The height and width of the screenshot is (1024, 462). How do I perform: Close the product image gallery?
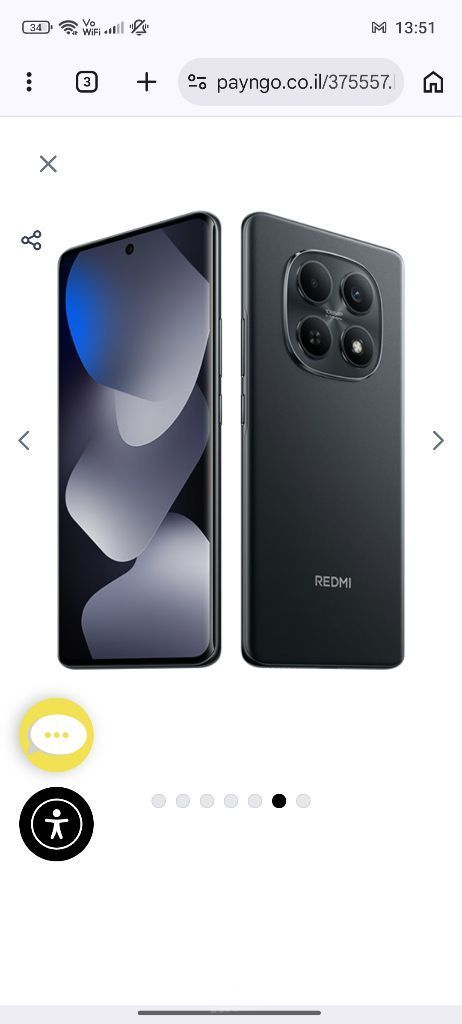tap(48, 164)
